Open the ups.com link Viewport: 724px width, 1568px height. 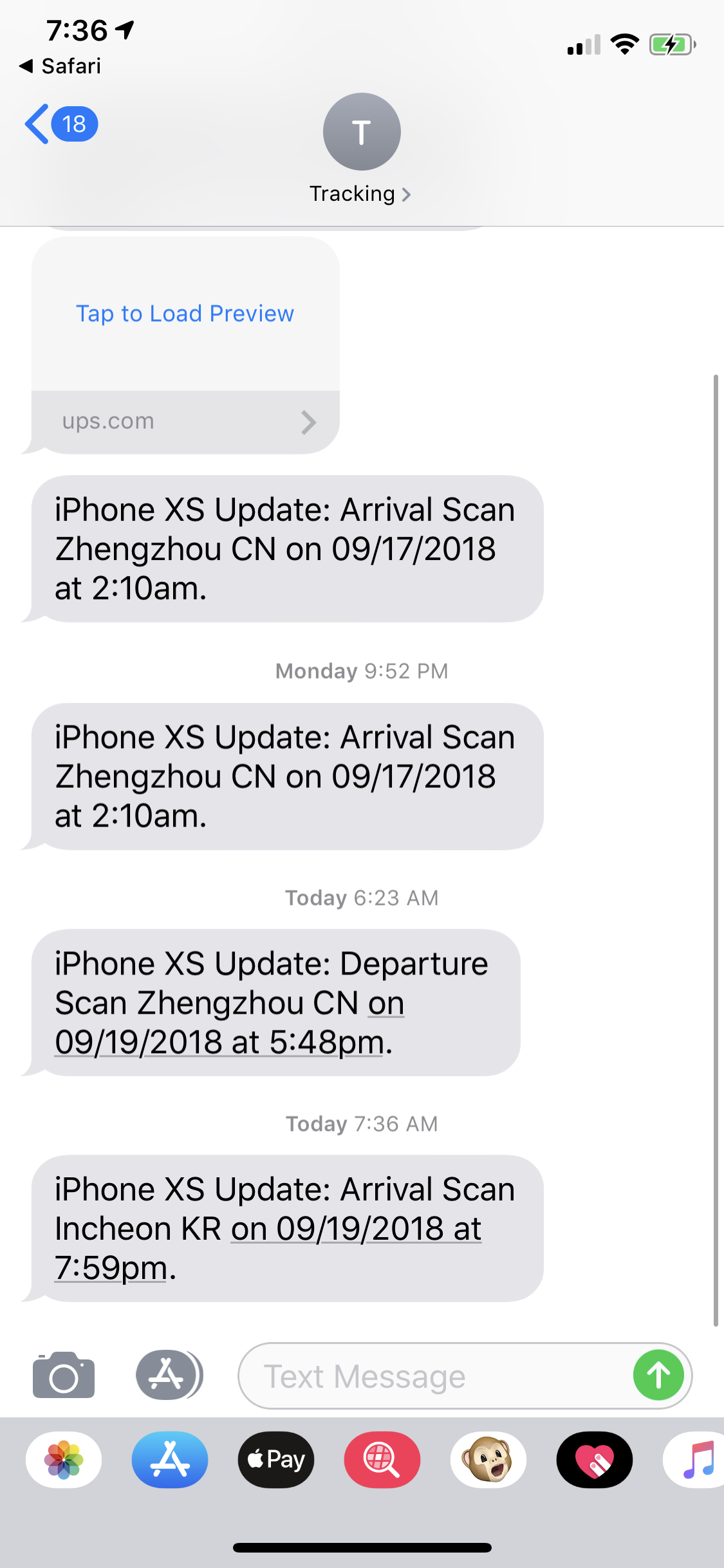[185, 422]
